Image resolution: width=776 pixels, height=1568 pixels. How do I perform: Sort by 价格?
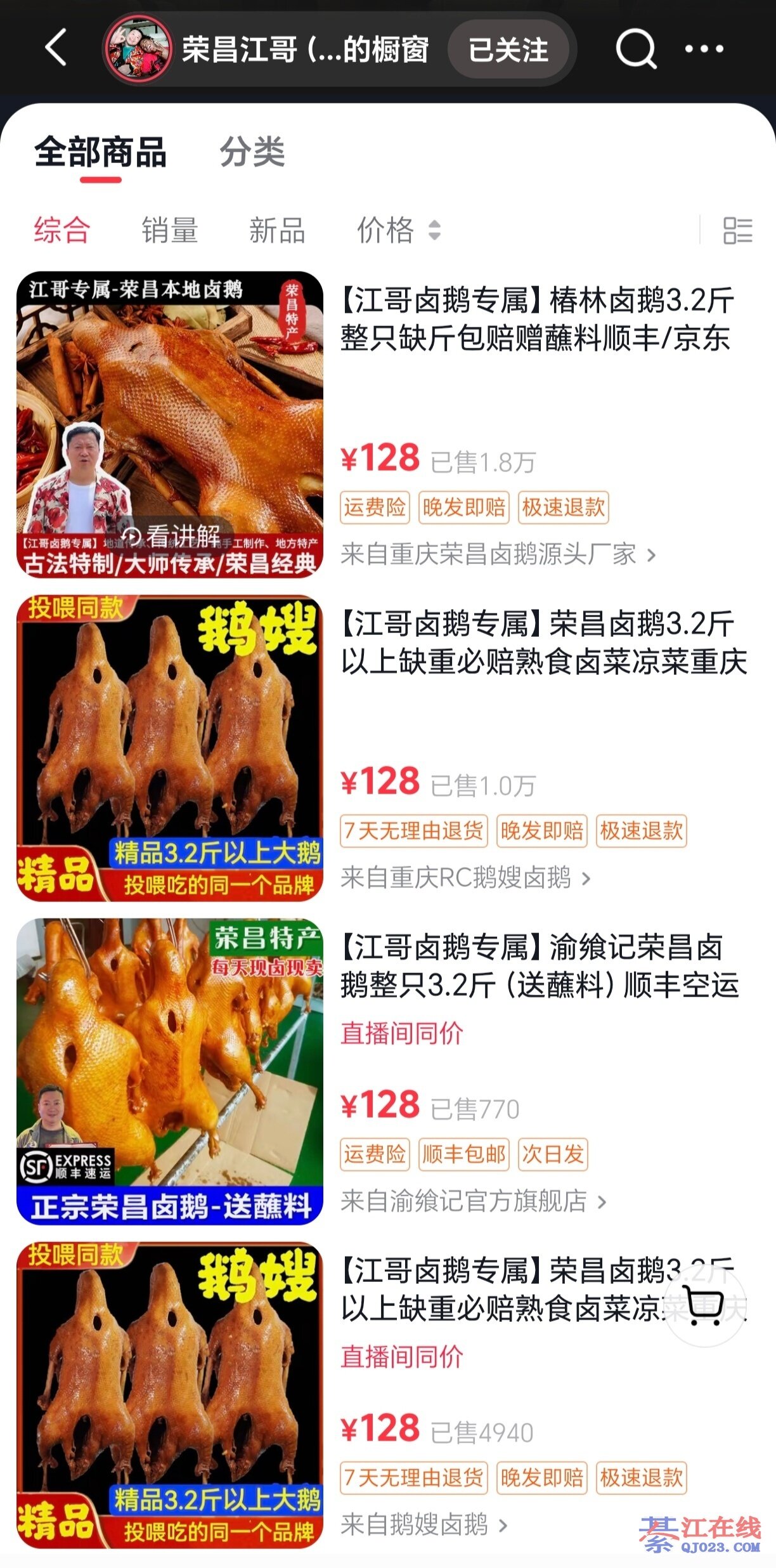[x=397, y=230]
